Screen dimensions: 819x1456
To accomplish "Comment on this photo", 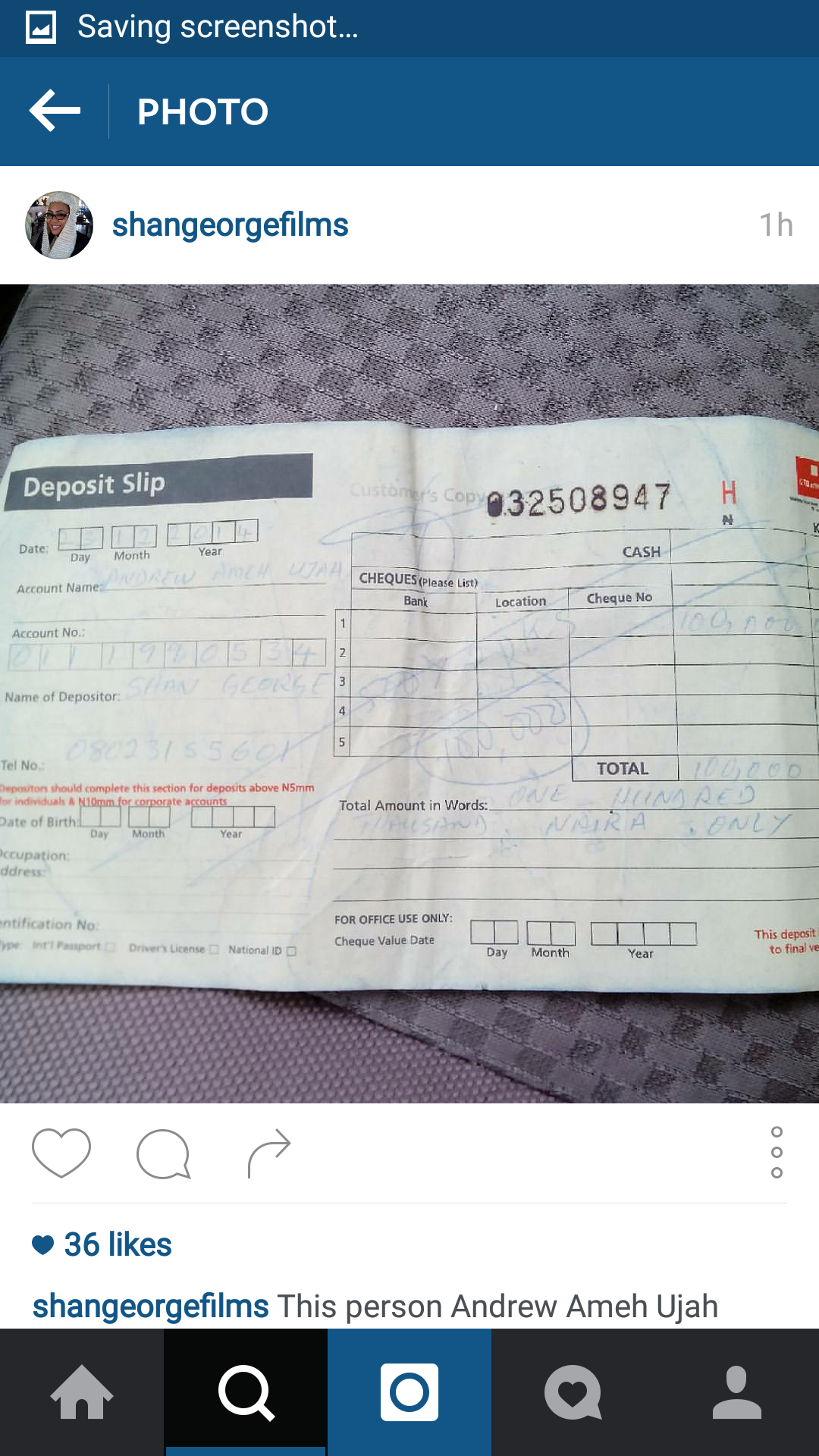I will click(163, 1153).
